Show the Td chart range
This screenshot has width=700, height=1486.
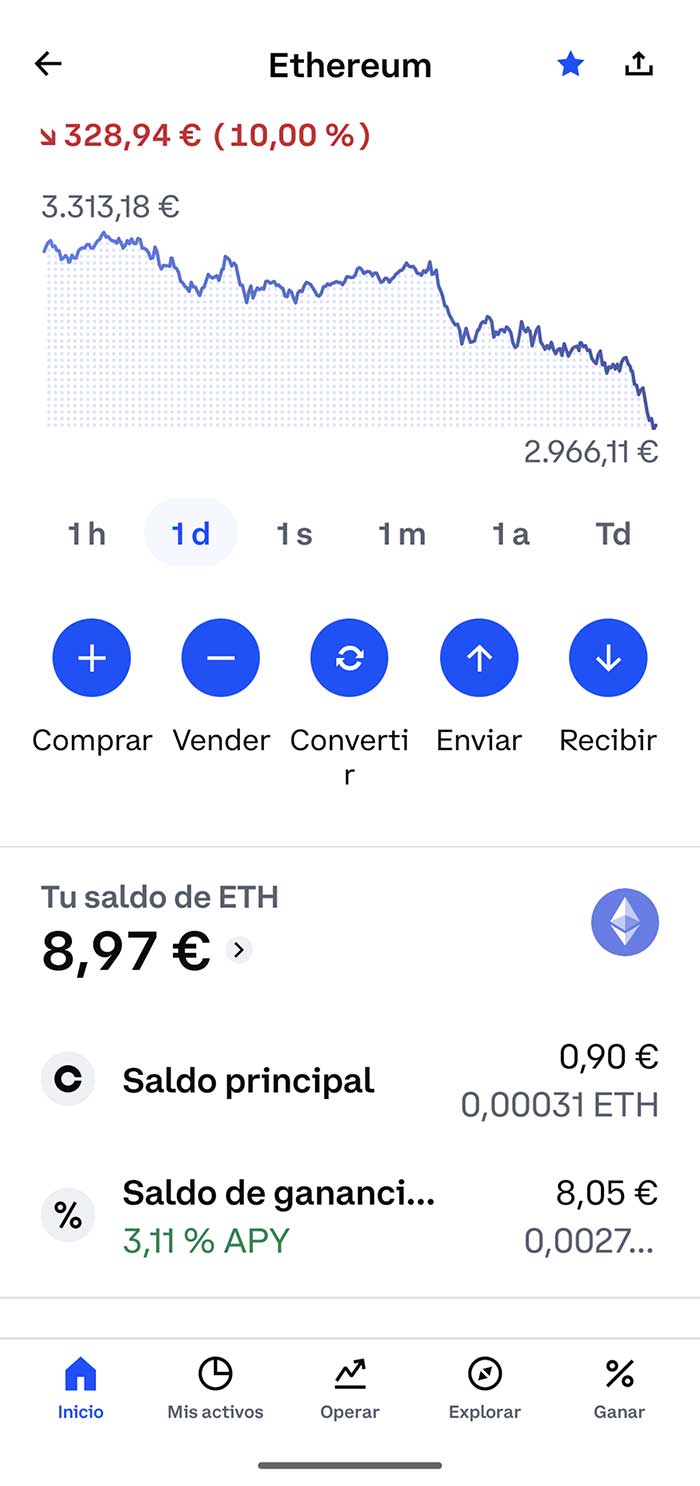613,534
